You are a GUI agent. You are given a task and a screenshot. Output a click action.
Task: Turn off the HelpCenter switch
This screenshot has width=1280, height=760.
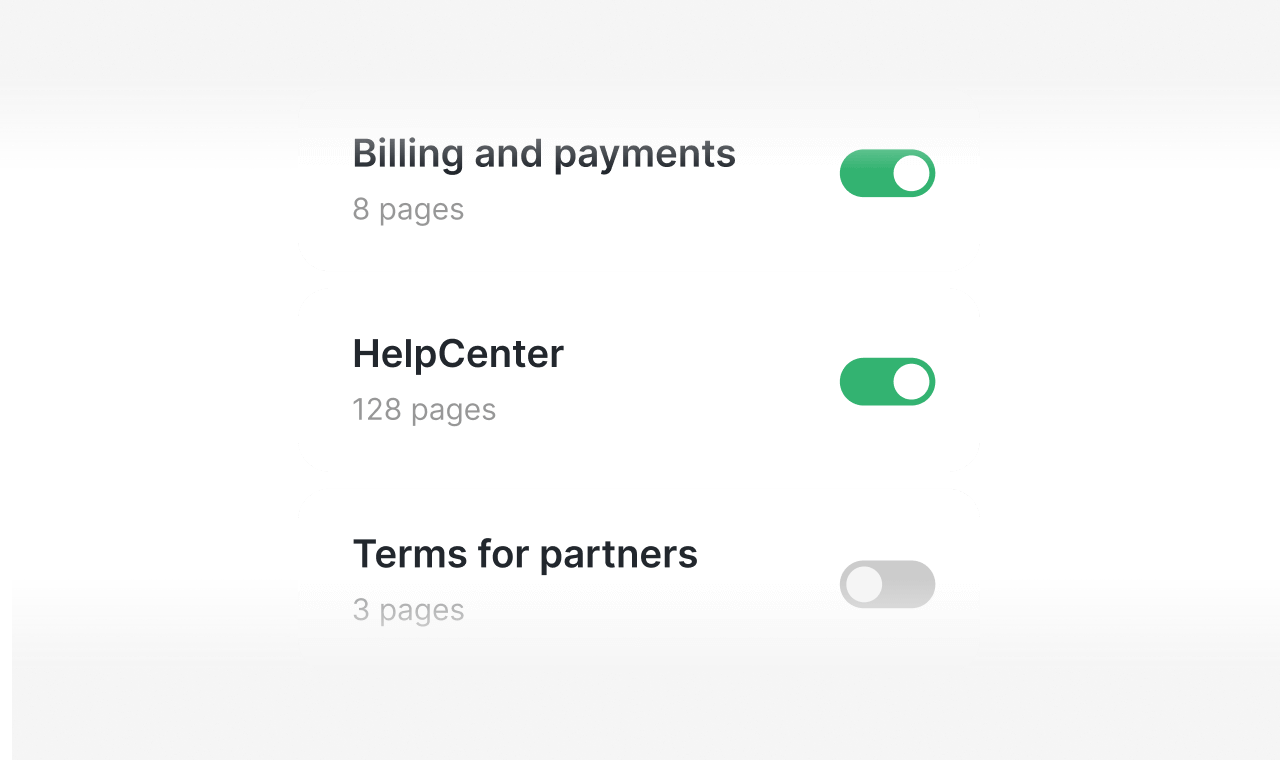click(887, 382)
